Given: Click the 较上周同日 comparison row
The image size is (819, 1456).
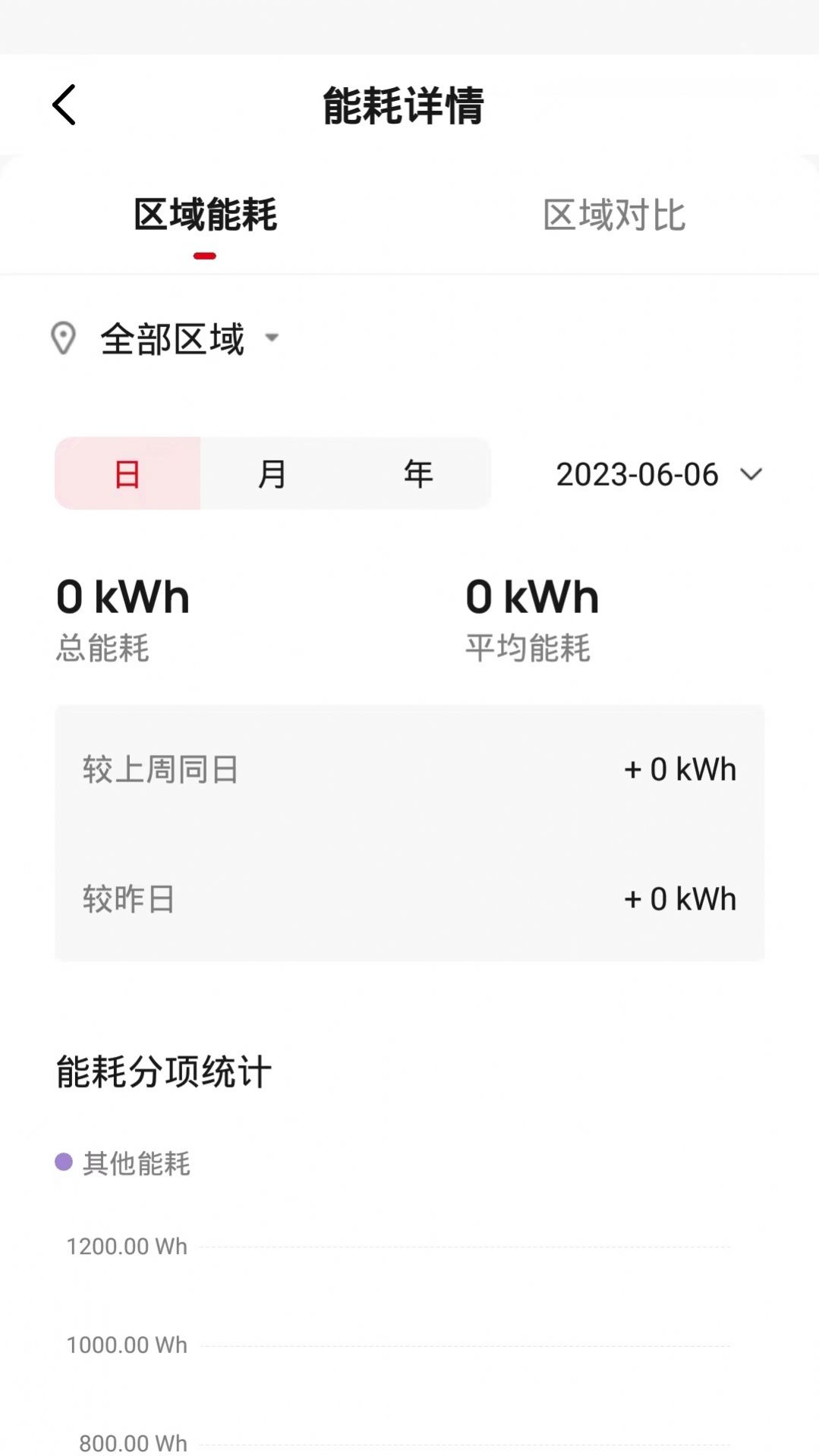Looking at the screenshot, I should point(409,769).
